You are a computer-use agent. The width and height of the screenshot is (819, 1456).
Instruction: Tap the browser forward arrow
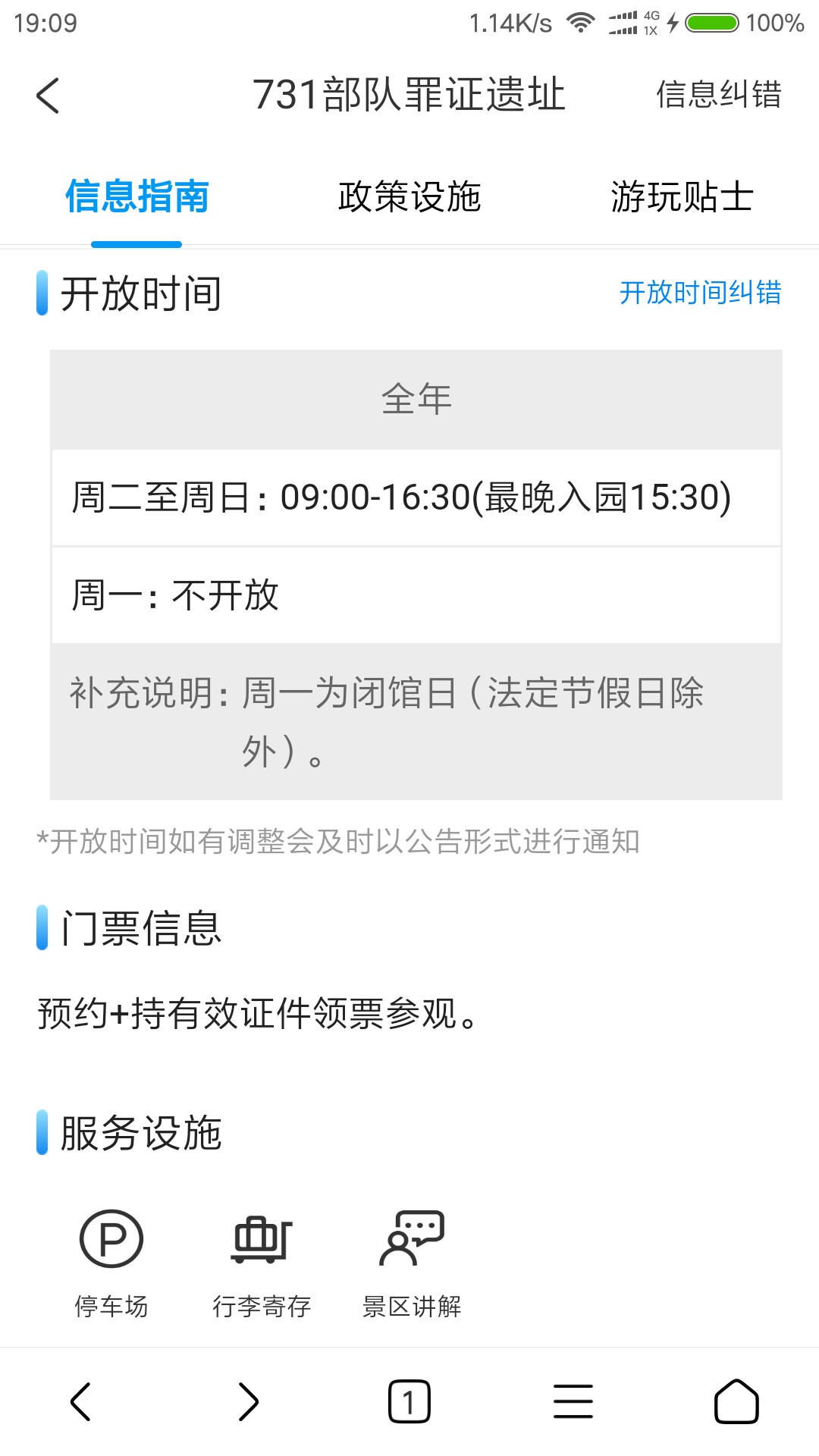click(247, 1401)
